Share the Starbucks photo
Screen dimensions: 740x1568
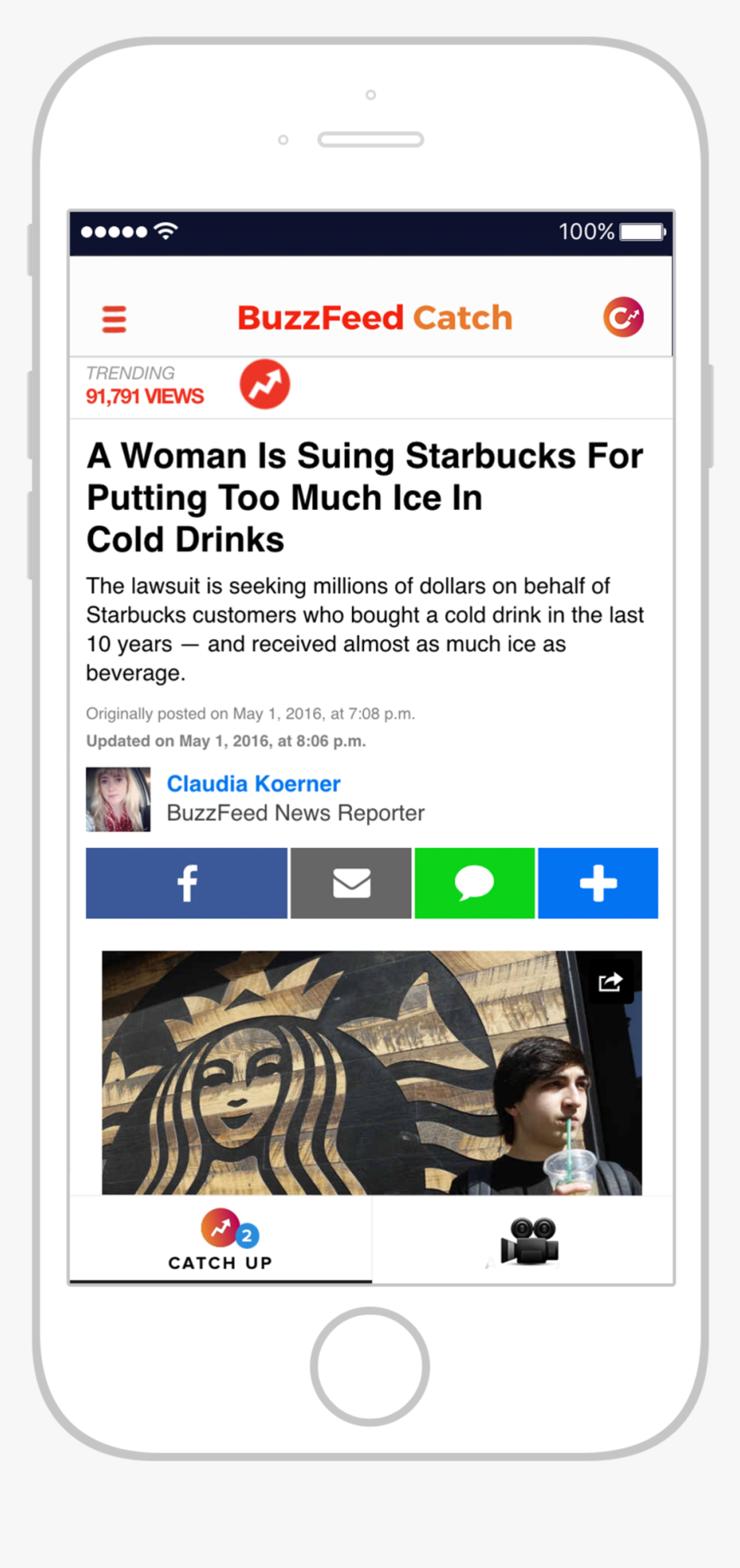click(610, 981)
